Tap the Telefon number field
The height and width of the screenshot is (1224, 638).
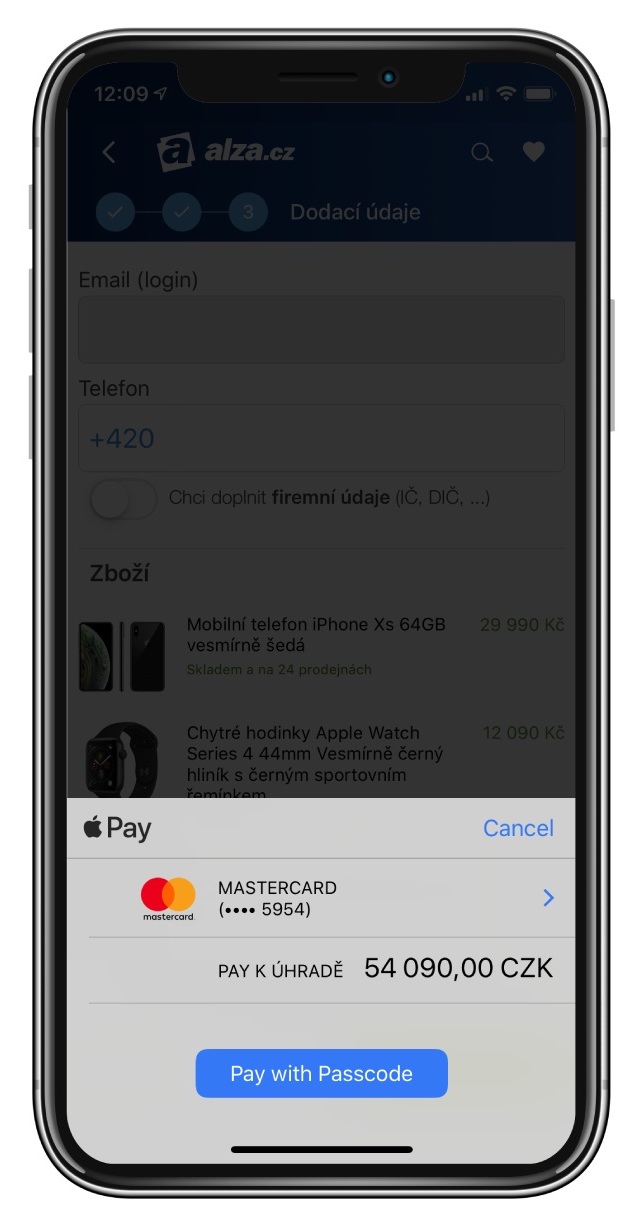pos(321,438)
